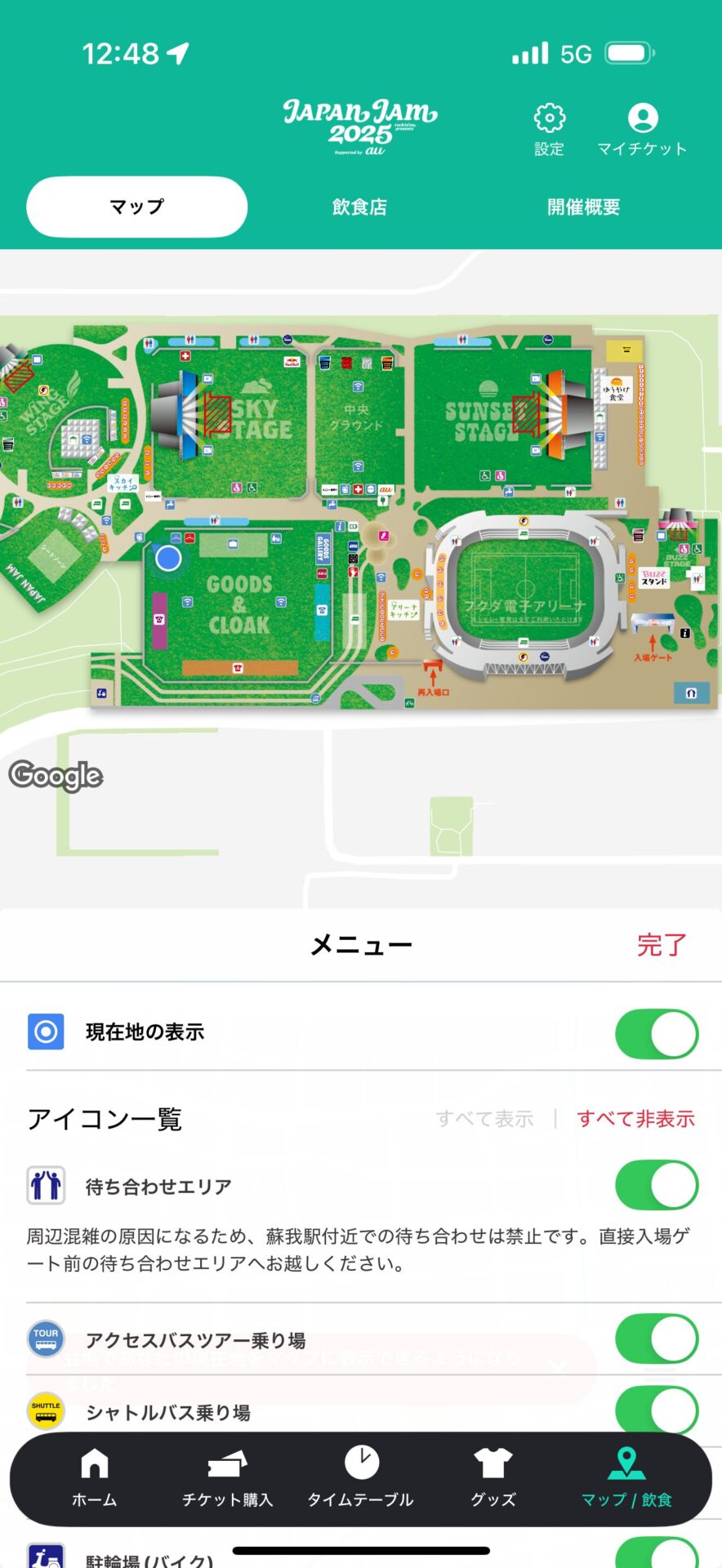Open the 設定 settings gear
Image resolution: width=722 pixels, height=1568 pixels.
coord(549,129)
